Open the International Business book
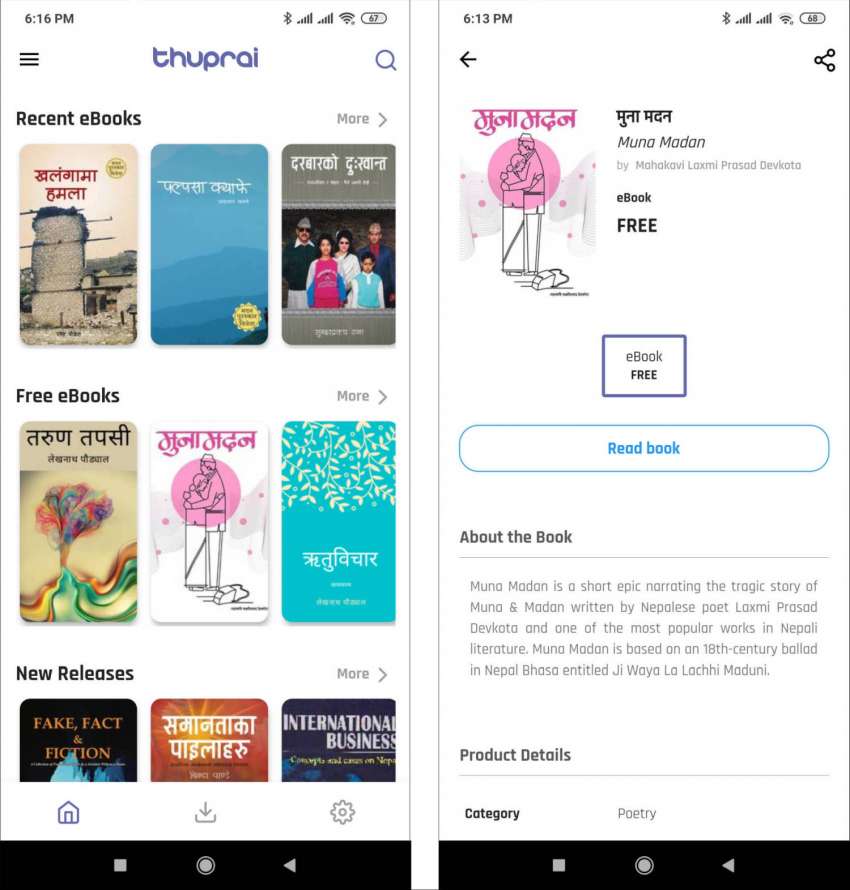This screenshot has height=890, width=850. point(338,740)
